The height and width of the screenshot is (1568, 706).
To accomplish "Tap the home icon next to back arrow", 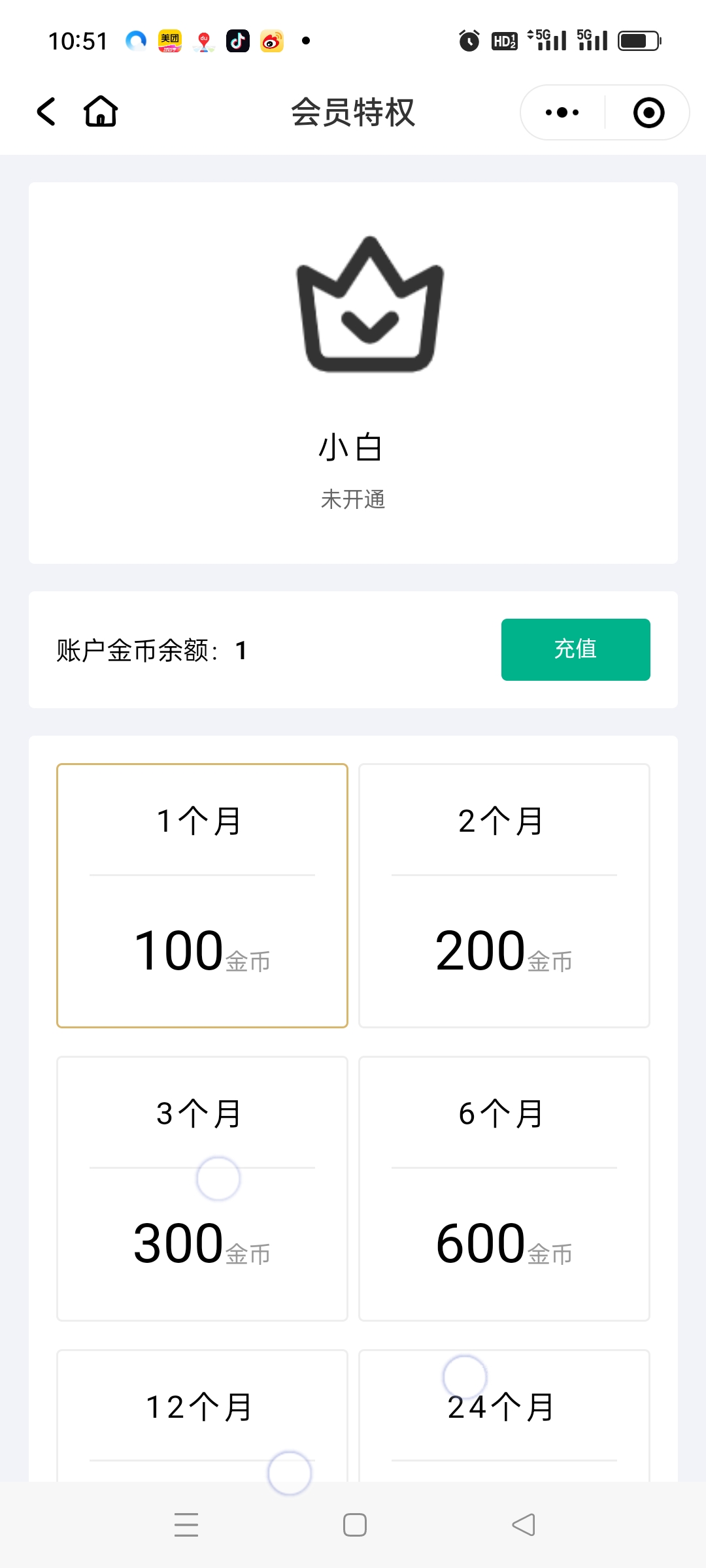I will click(x=101, y=112).
